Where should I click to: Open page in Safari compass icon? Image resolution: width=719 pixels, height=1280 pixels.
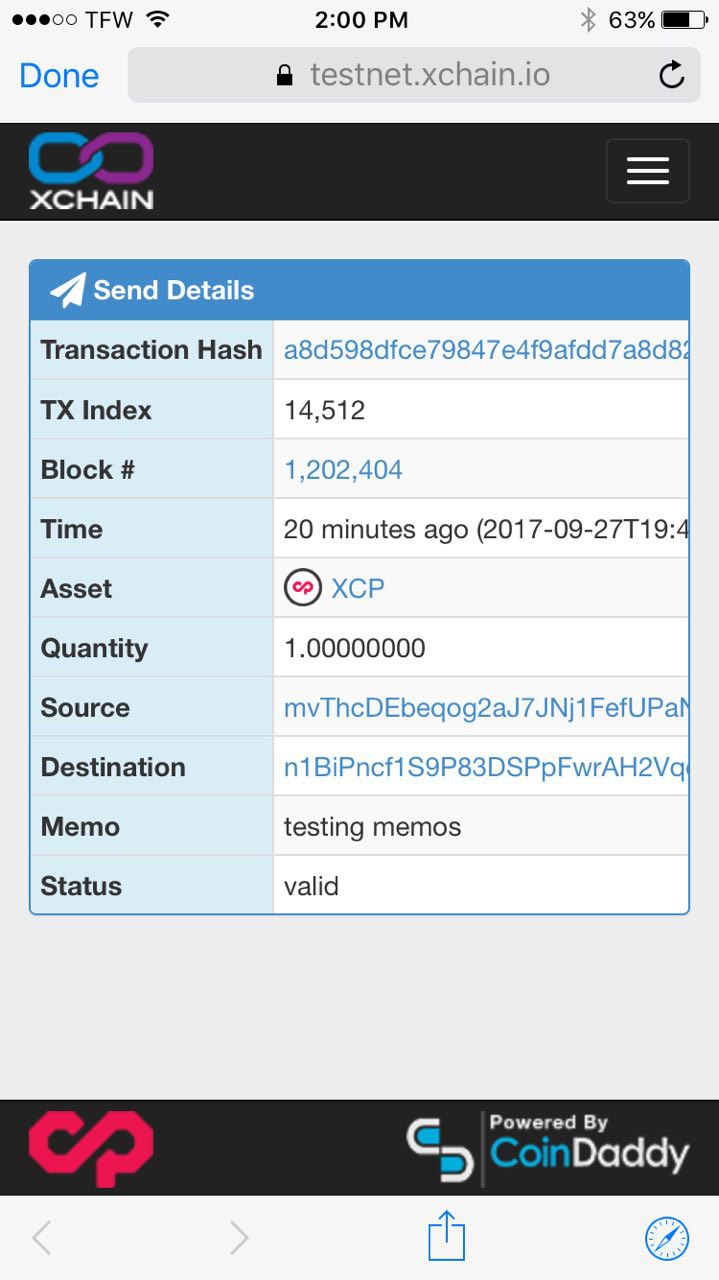click(666, 1239)
